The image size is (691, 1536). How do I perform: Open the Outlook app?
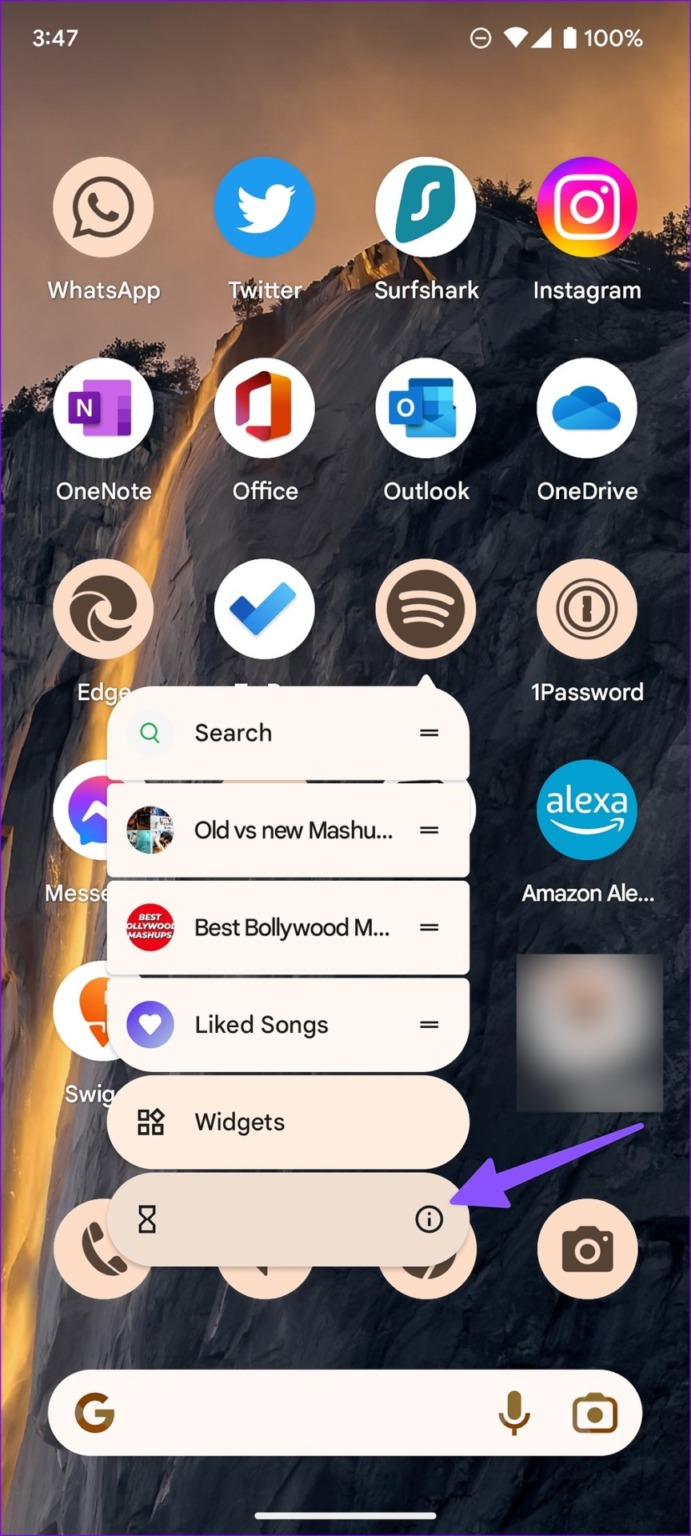(x=426, y=409)
